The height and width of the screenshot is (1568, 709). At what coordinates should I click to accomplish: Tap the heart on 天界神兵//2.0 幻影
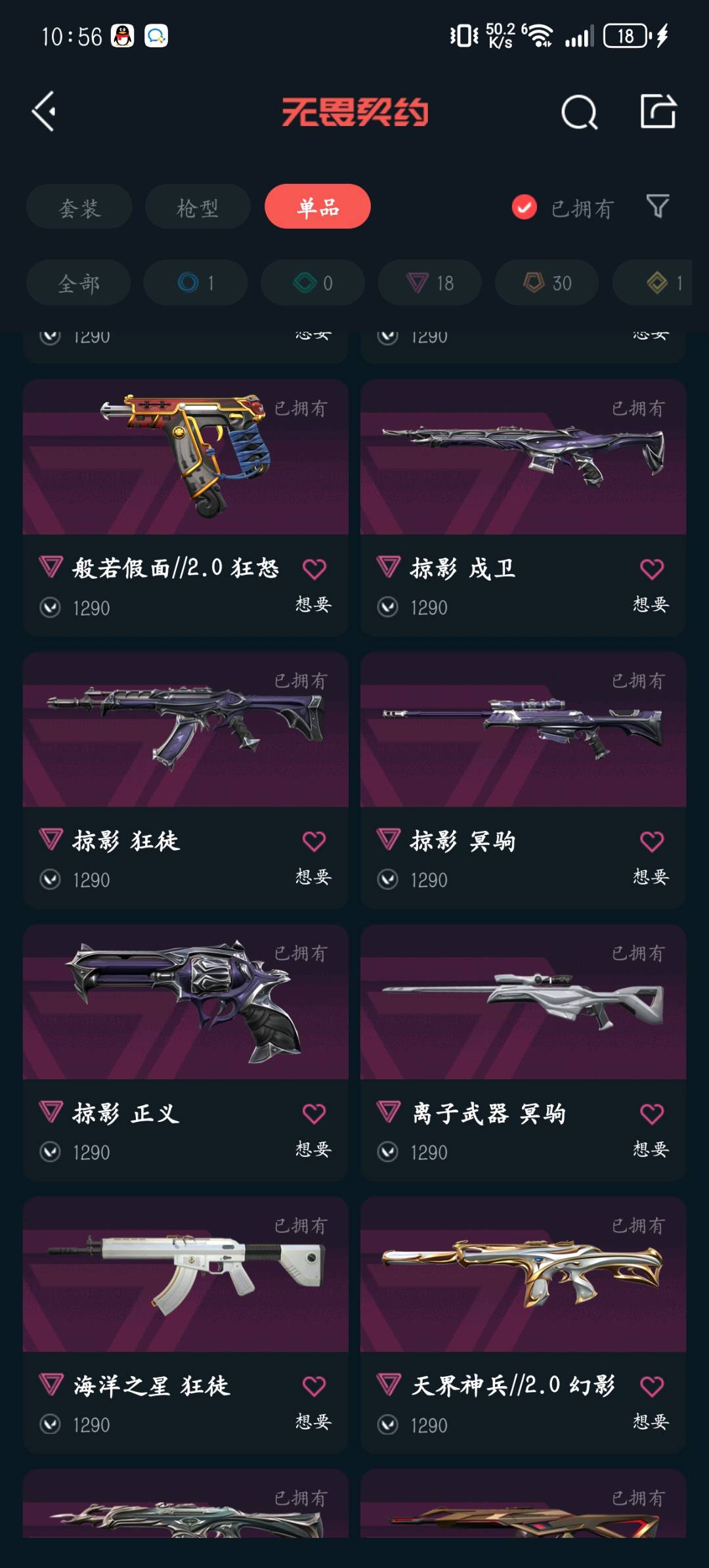tap(651, 1387)
